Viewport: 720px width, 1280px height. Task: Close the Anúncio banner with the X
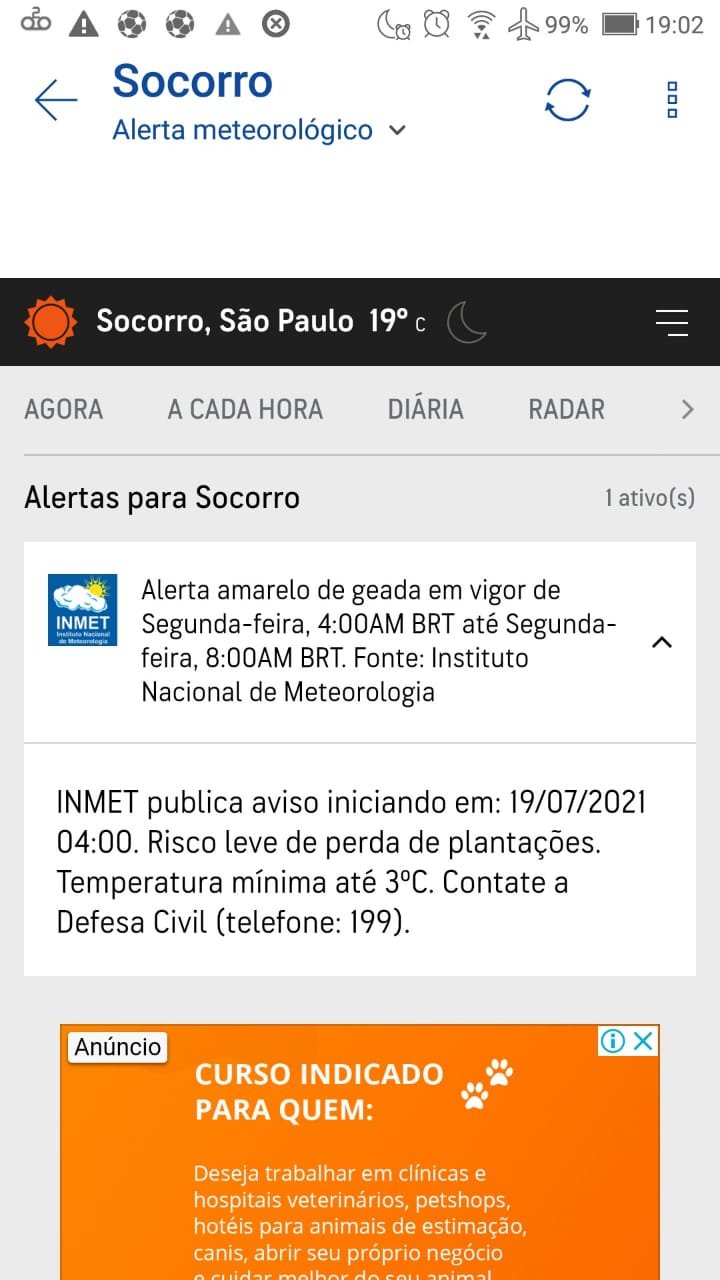point(644,1041)
